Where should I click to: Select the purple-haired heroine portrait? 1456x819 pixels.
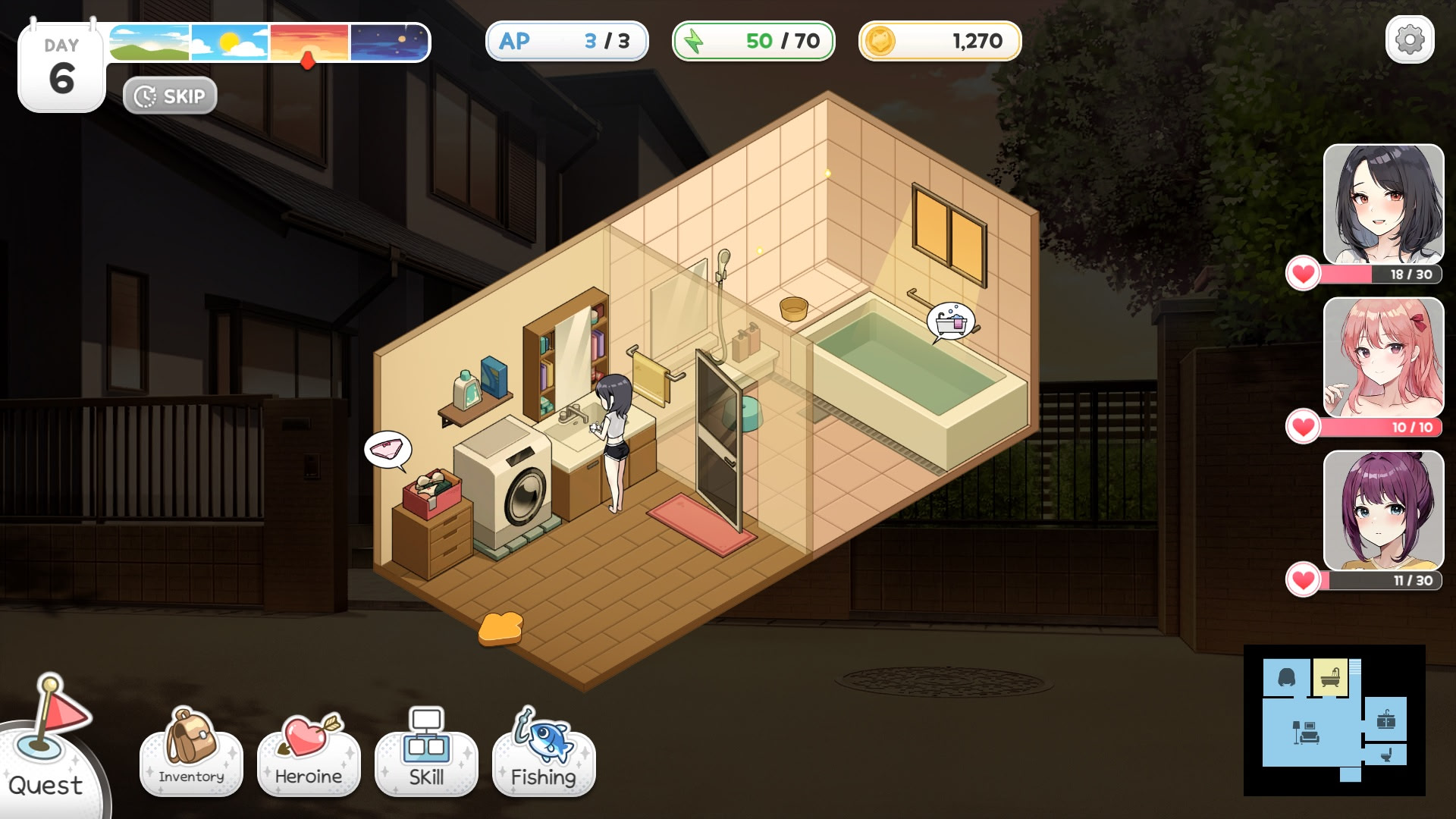tap(1382, 510)
